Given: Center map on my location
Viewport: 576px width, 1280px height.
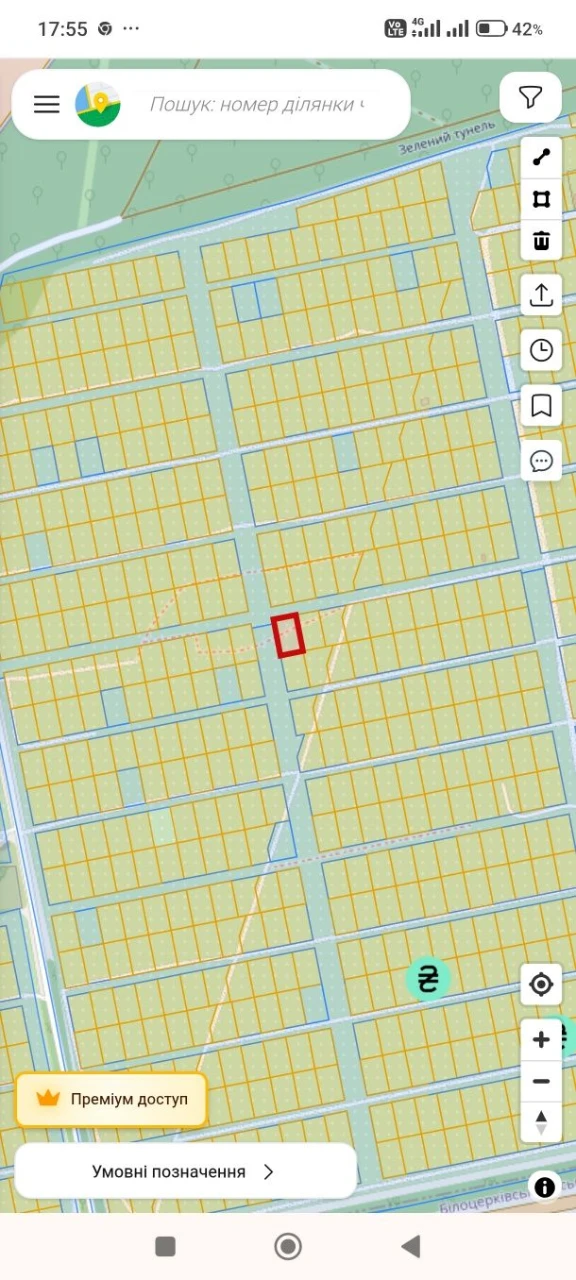Looking at the screenshot, I should (541, 985).
